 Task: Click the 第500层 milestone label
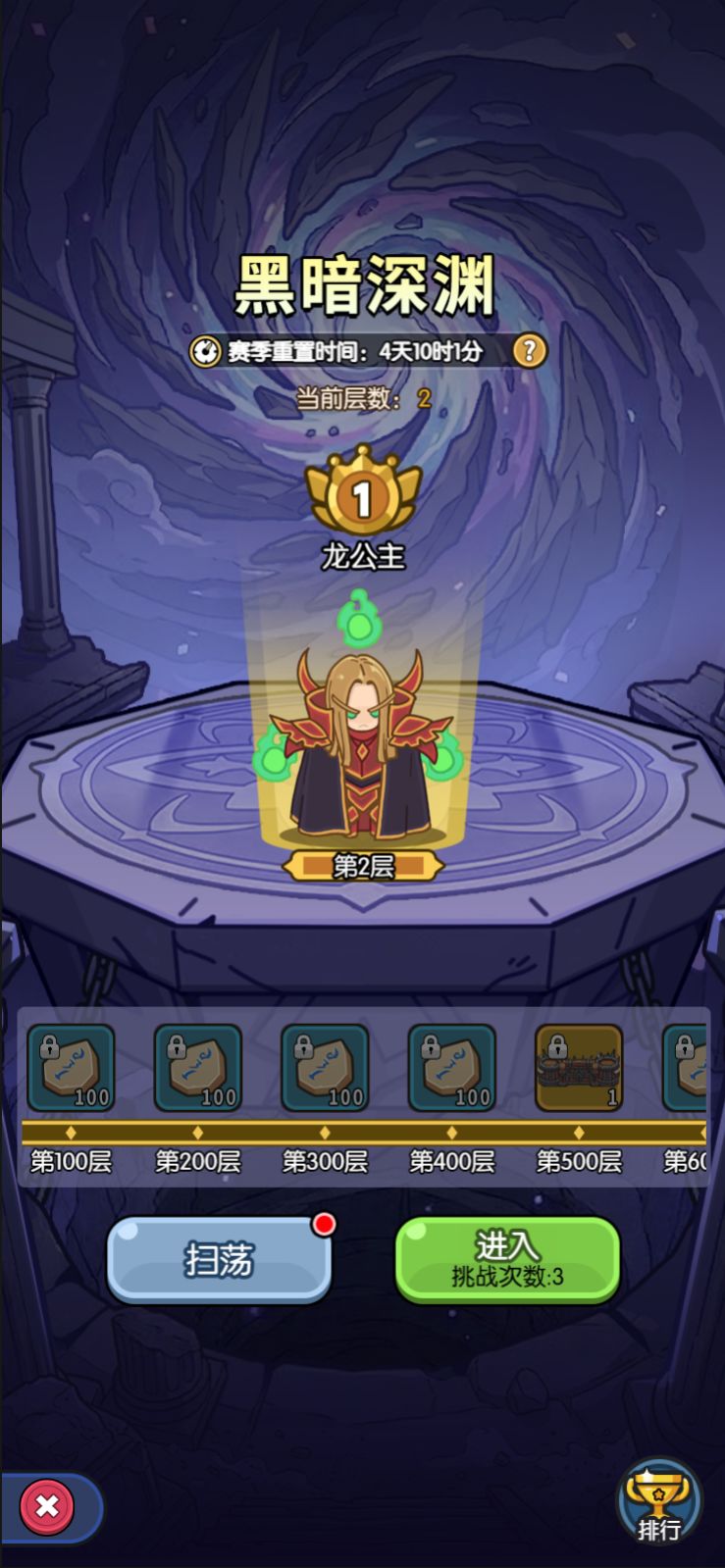tap(578, 1161)
